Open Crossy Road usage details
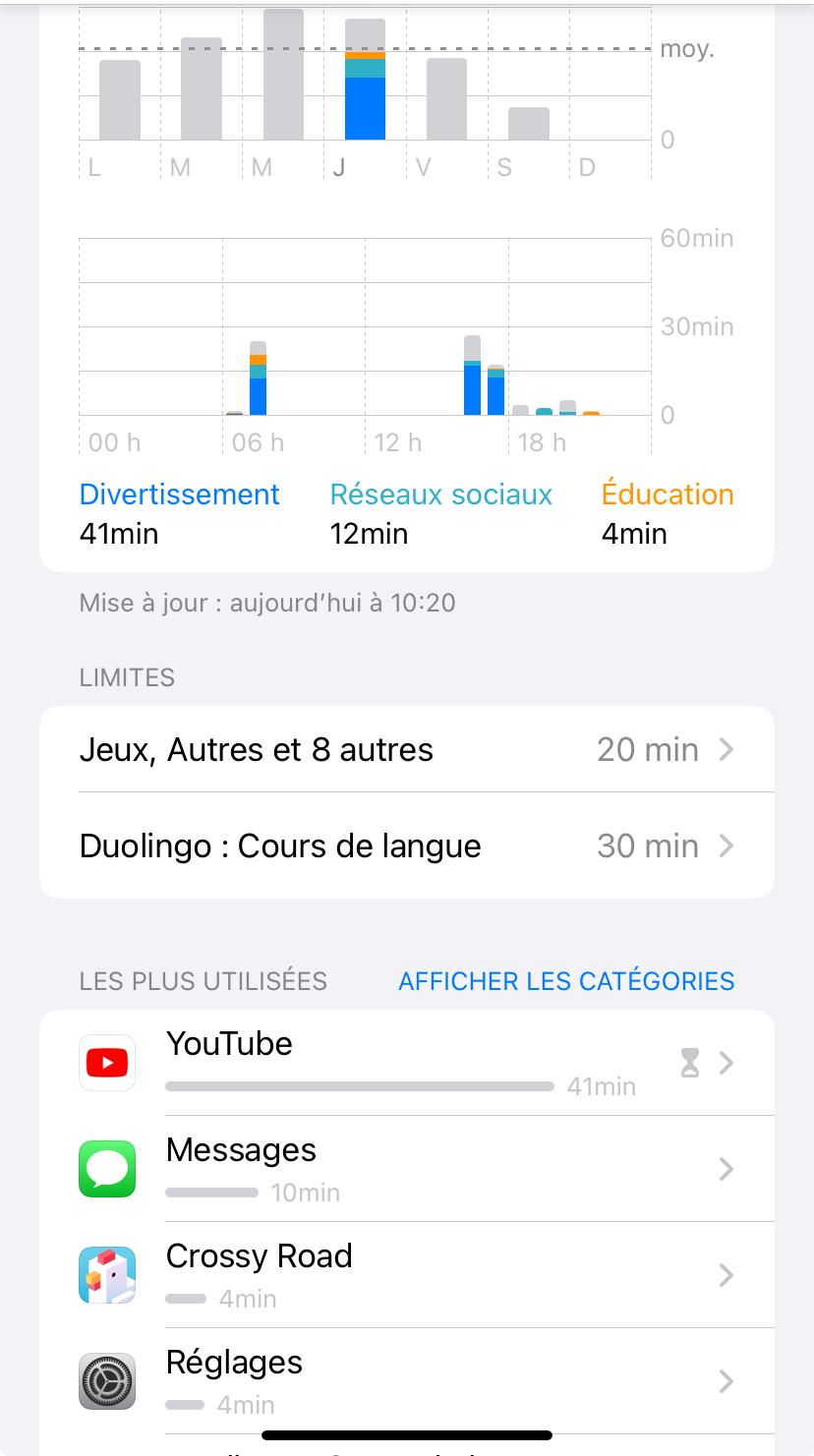The image size is (814, 1456). pos(406,1275)
